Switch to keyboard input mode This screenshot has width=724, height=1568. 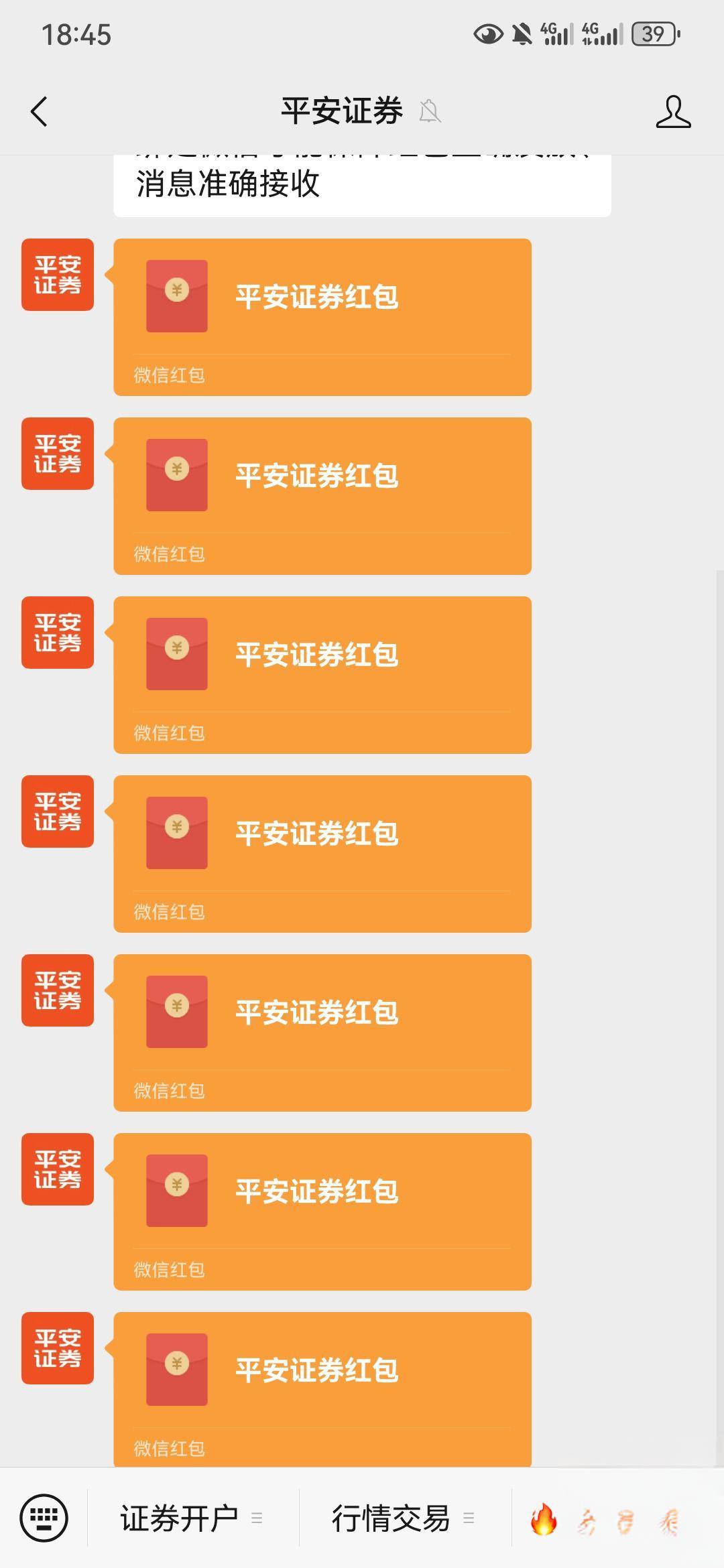(x=44, y=1518)
